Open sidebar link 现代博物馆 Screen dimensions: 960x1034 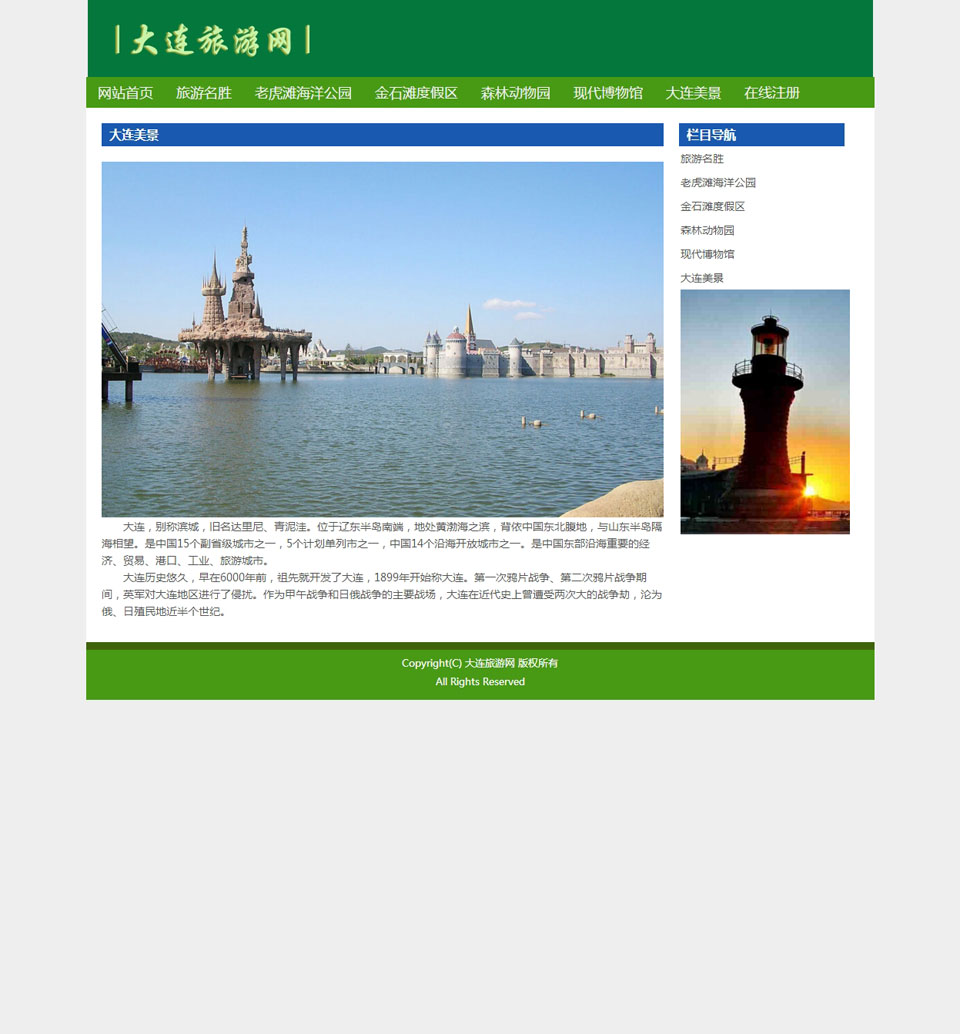[708, 255]
